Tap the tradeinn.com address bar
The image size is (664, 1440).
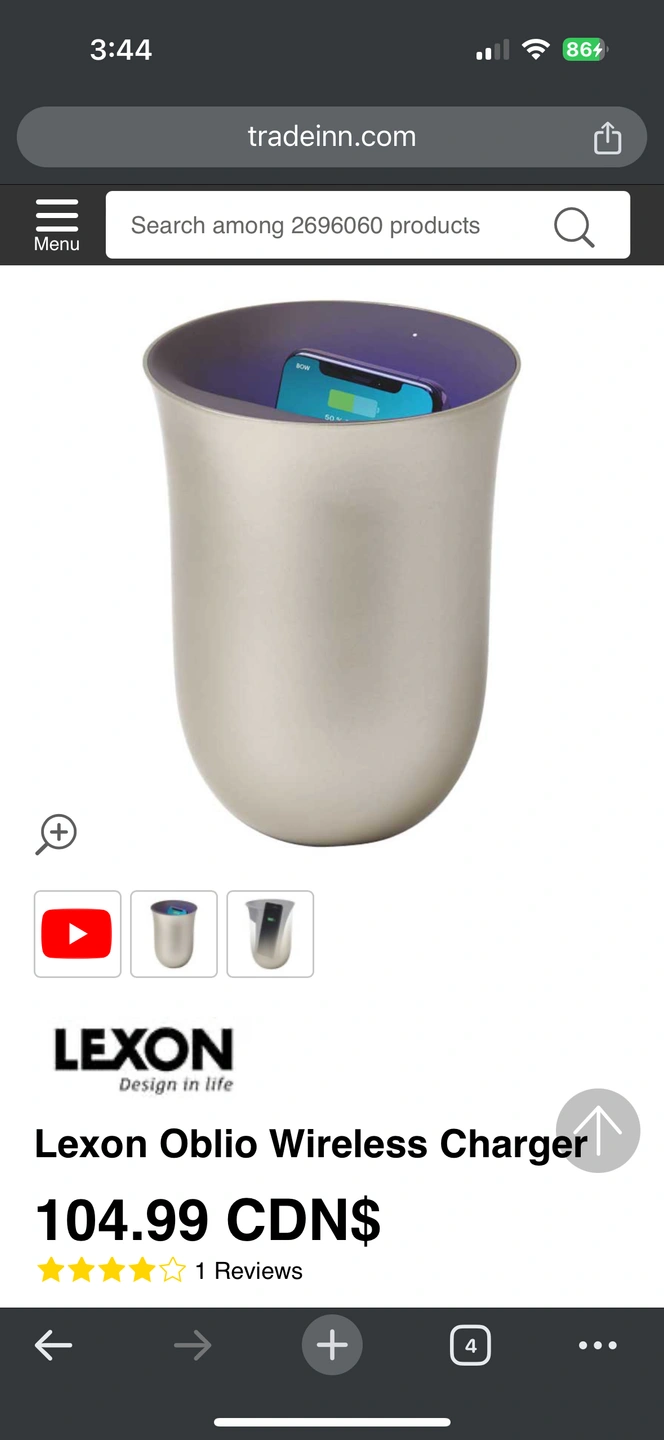[332, 137]
